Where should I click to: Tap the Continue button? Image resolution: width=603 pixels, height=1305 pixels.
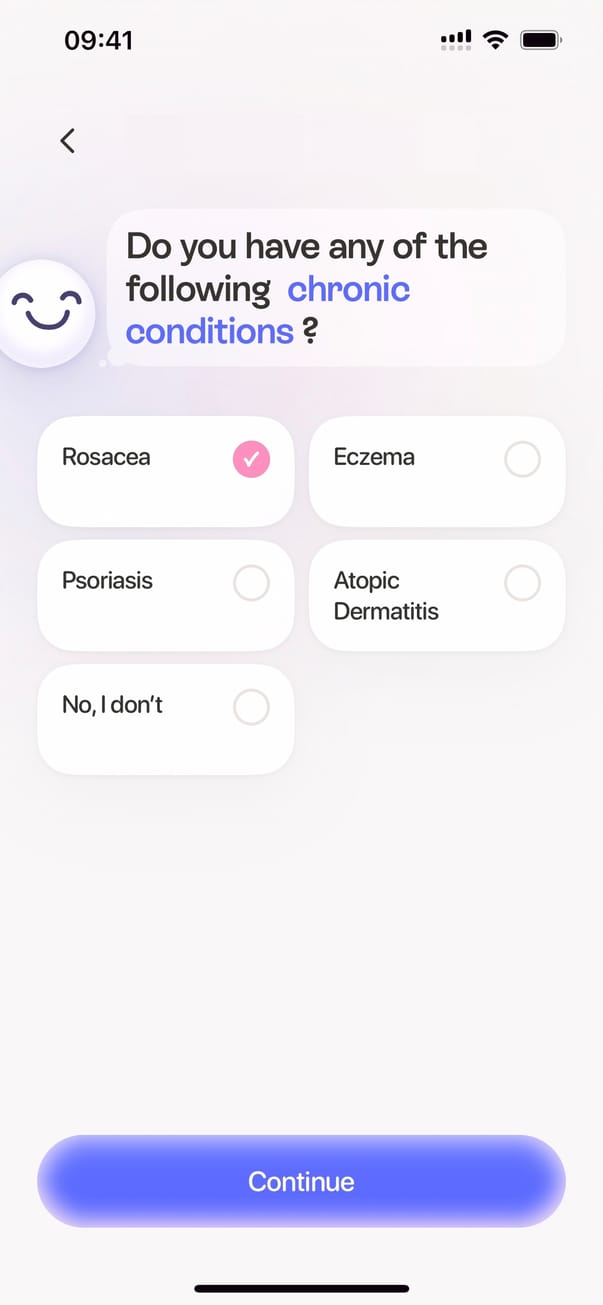coord(301,1181)
